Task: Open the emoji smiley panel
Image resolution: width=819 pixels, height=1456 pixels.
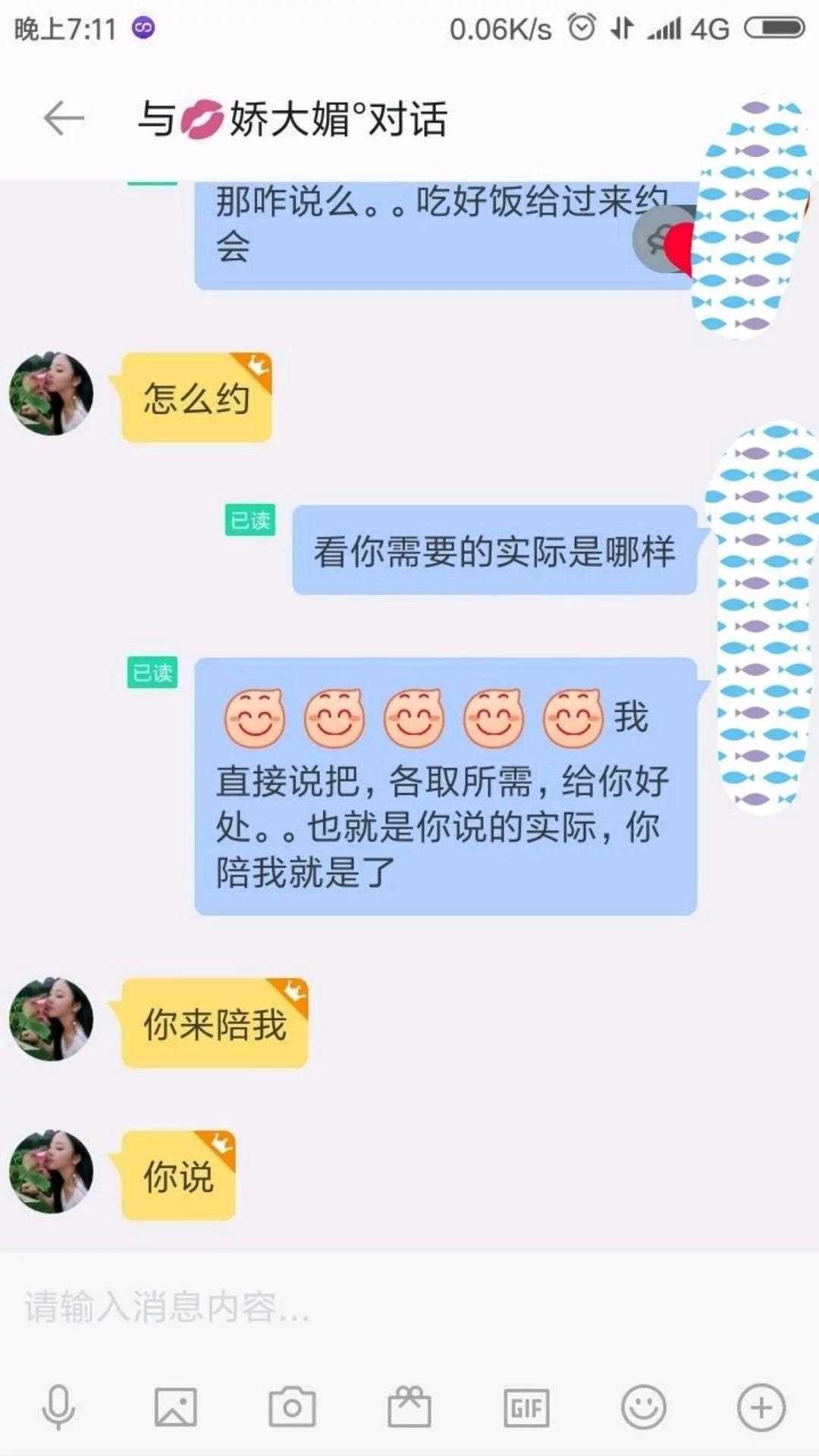Action: click(x=643, y=1407)
